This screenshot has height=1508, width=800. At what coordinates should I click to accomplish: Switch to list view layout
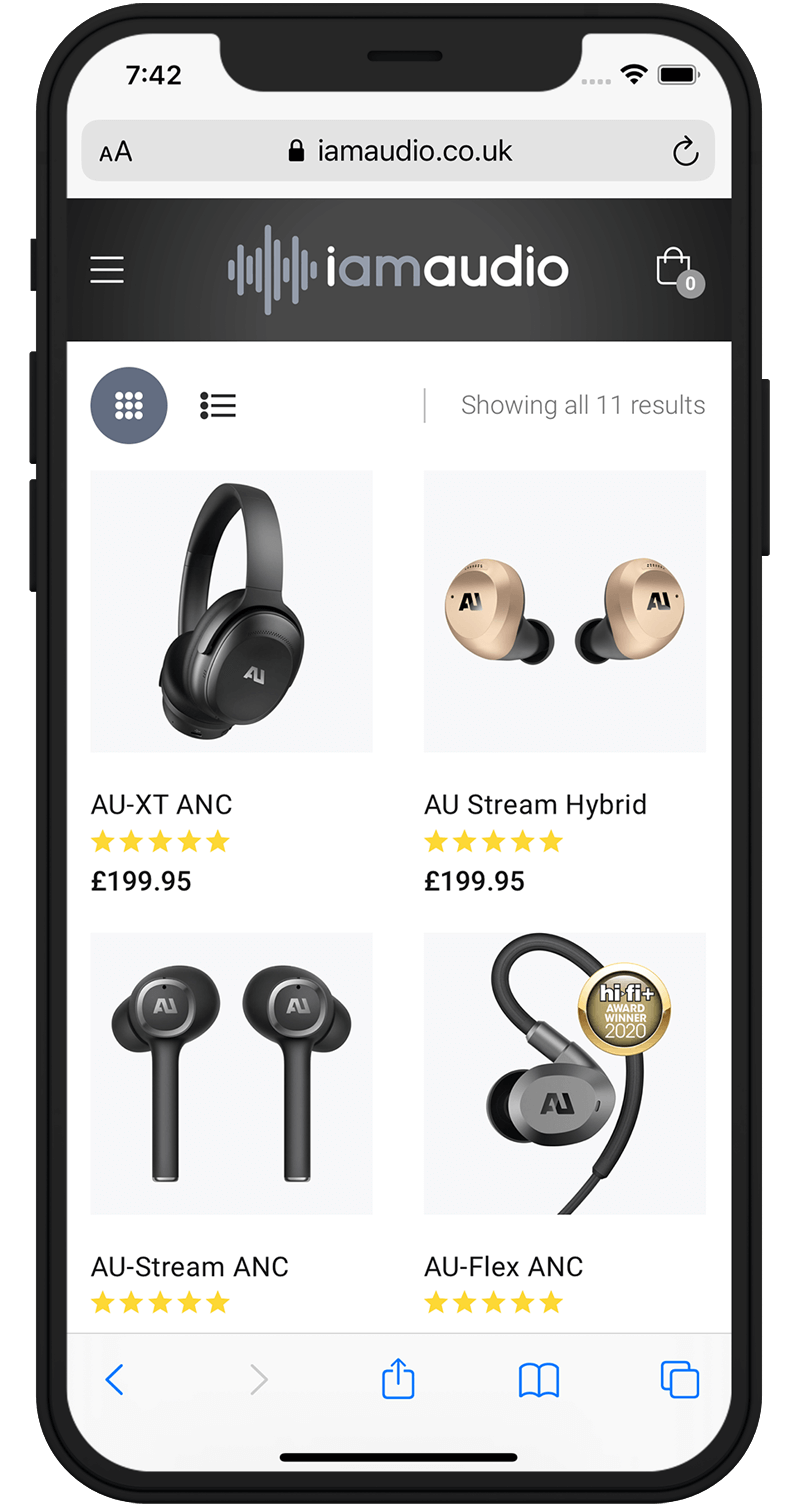[217, 405]
